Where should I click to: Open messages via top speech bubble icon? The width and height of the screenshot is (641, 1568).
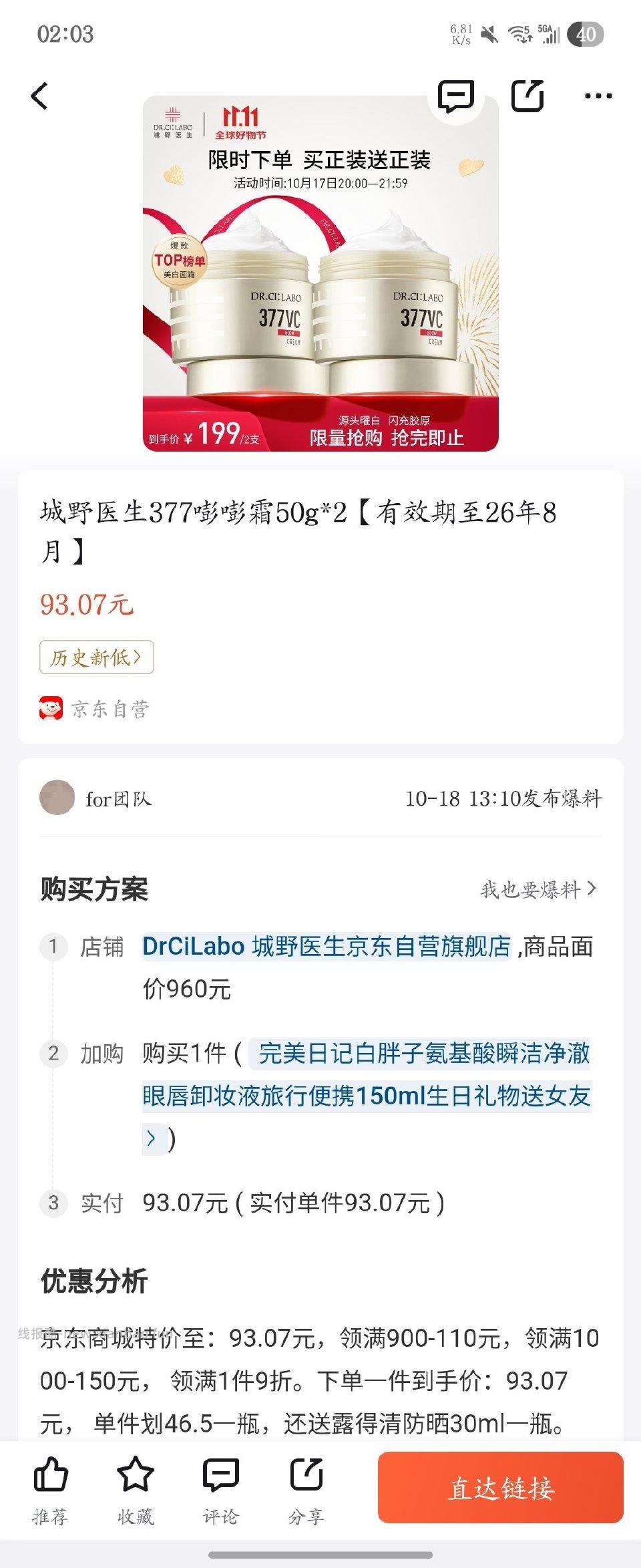(x=457, y=96)
